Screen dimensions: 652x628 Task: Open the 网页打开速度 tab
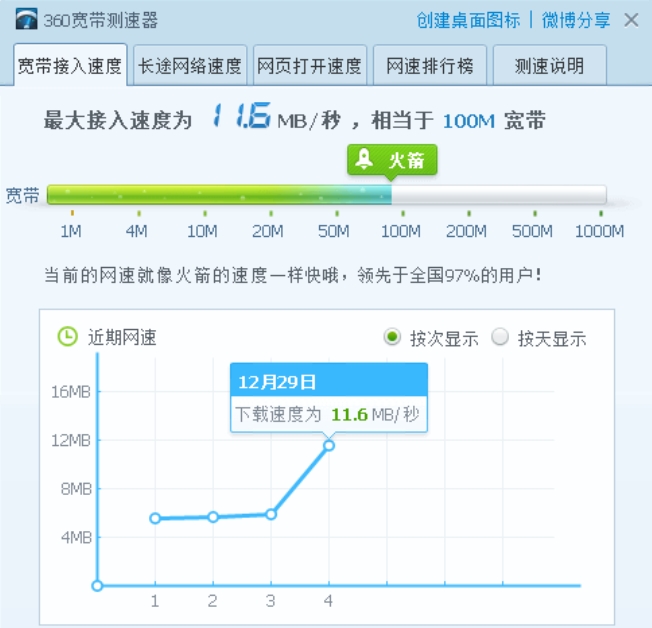click(x=309, y=66)
